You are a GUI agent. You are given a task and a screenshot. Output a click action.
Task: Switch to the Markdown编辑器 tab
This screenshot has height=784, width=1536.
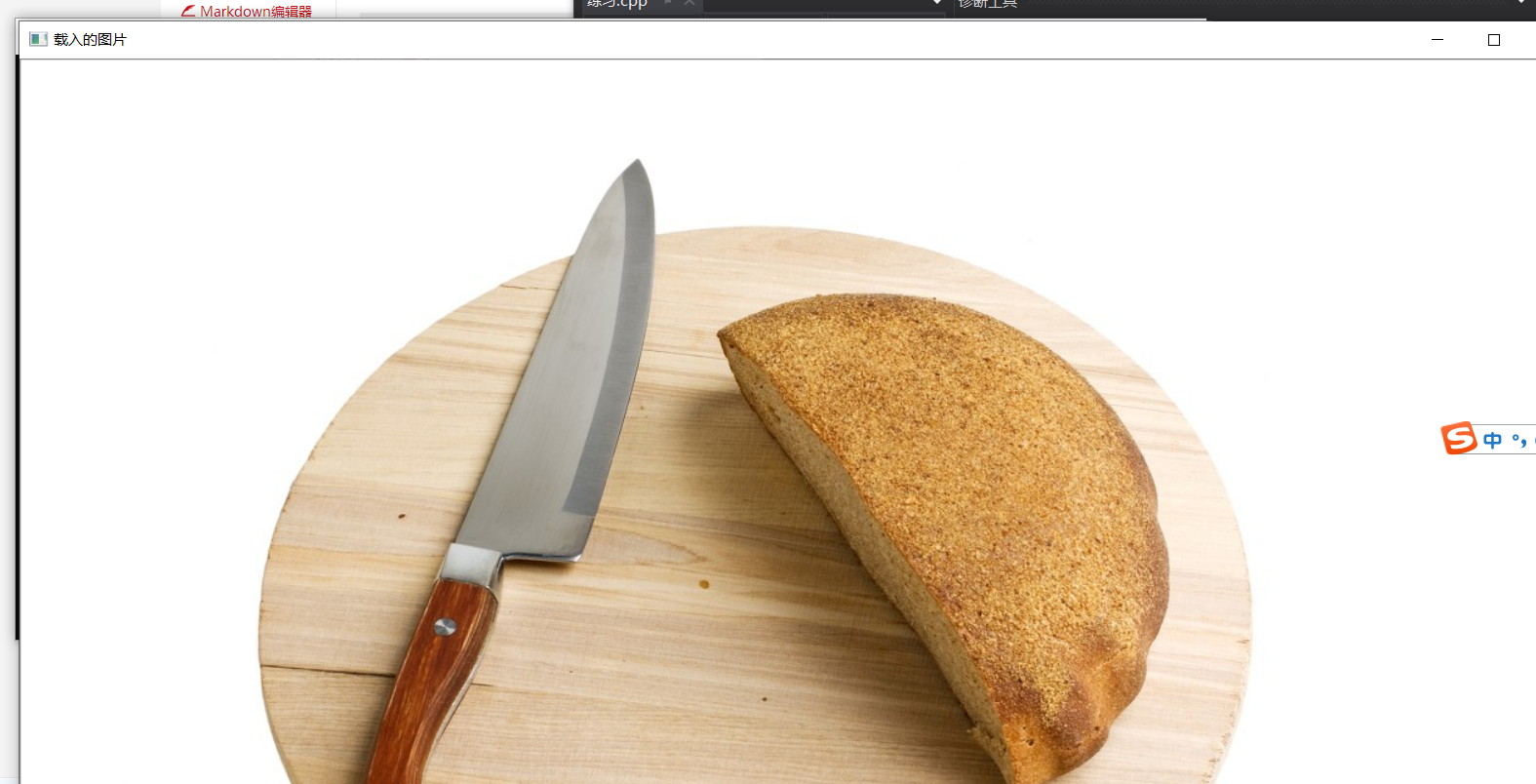(x=248, y=11)
